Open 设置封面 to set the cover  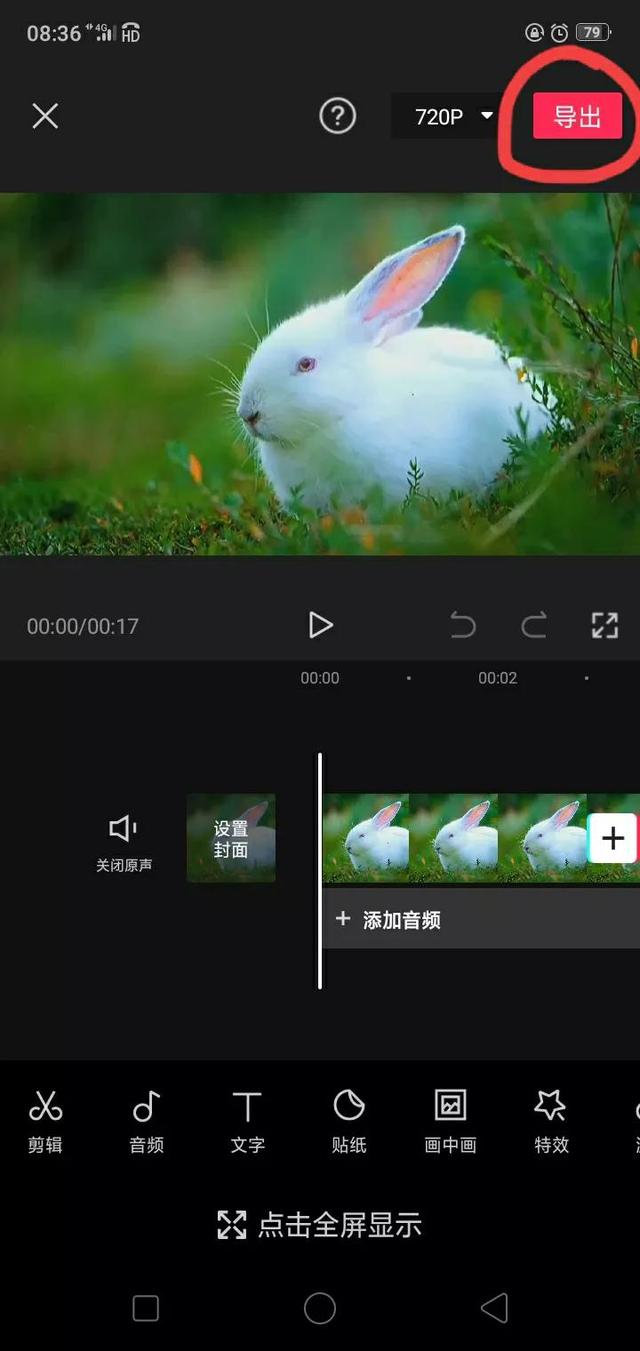tap(231, 838)
